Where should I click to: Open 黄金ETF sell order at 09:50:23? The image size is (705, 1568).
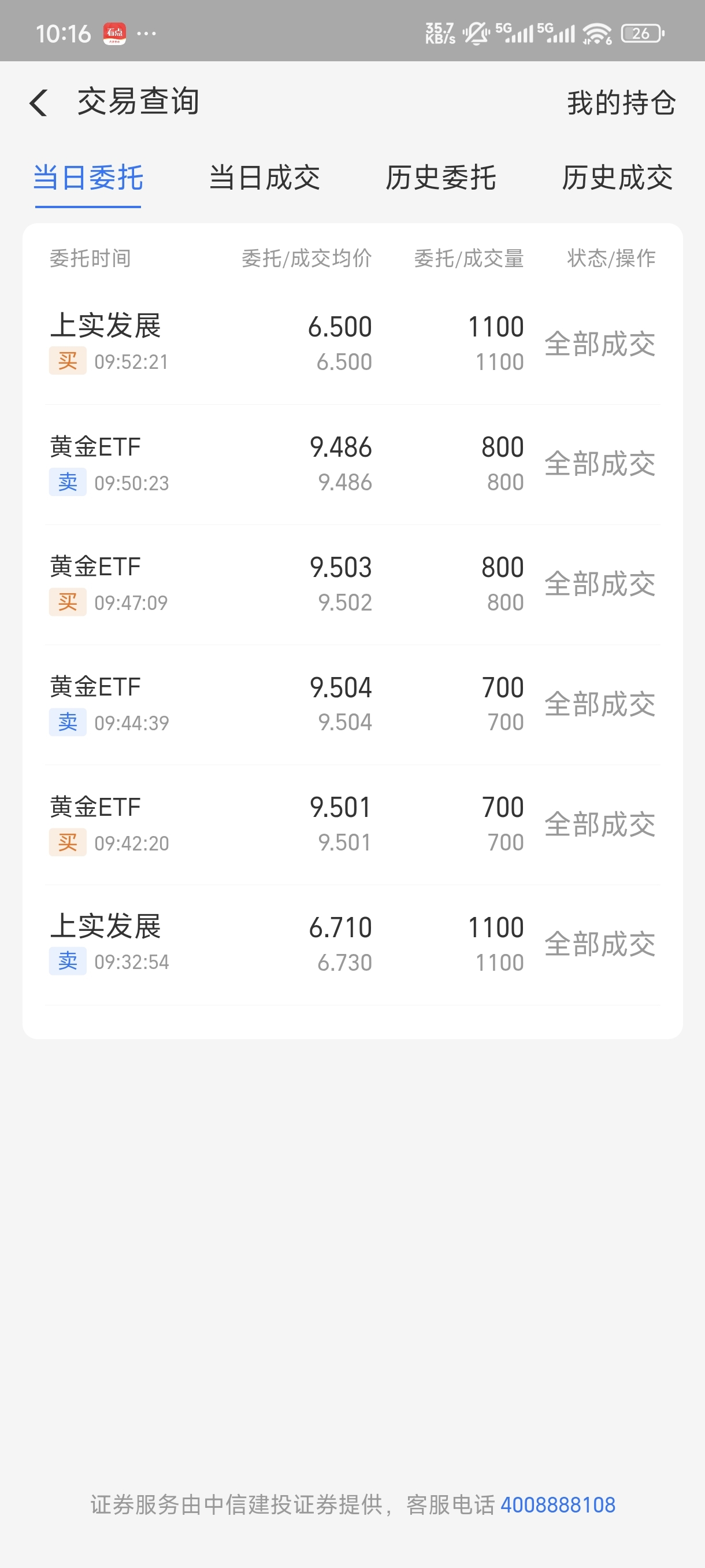click(352, 464)
